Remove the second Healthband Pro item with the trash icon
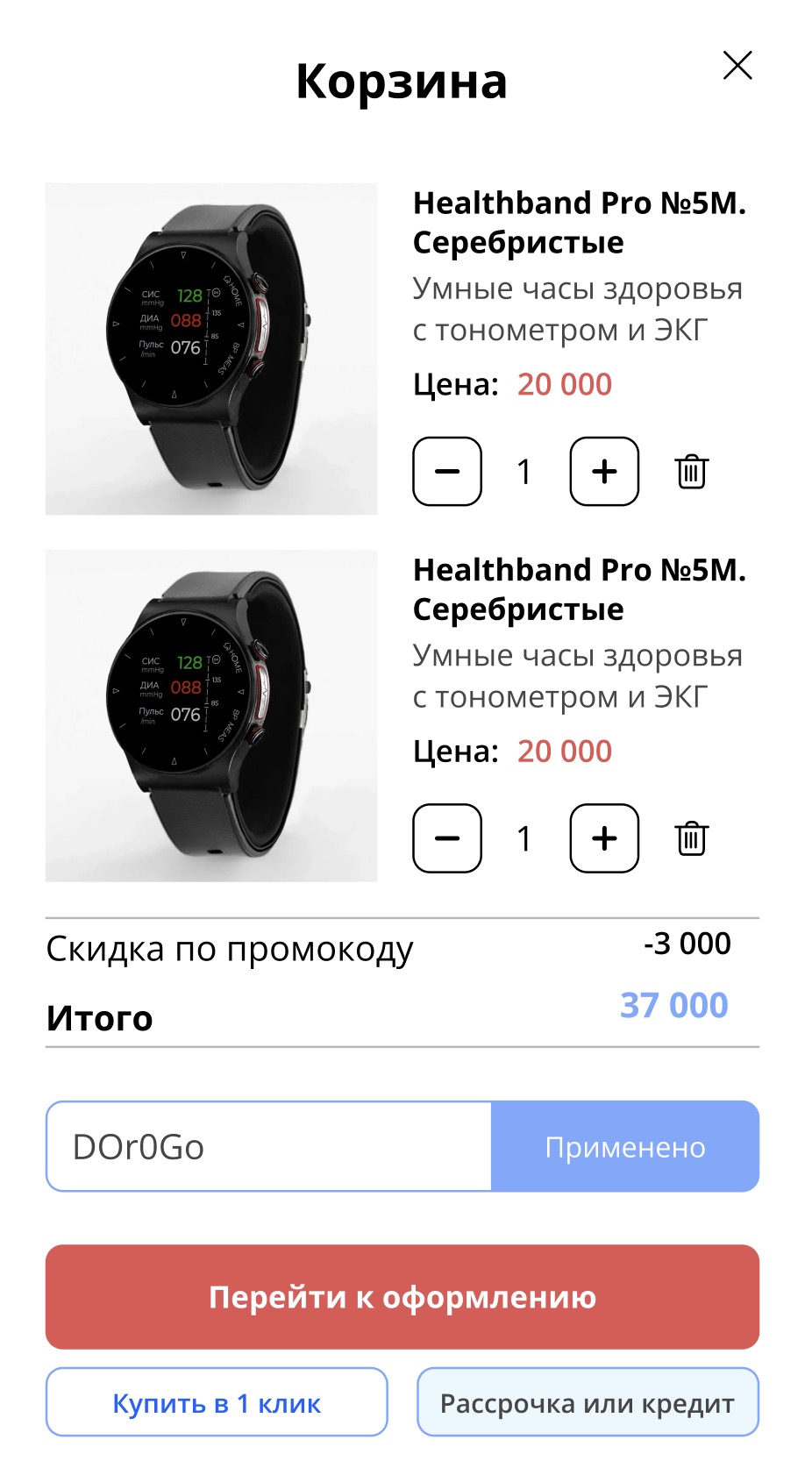This screenshot has height=1475, width=812. click(691, 838)
